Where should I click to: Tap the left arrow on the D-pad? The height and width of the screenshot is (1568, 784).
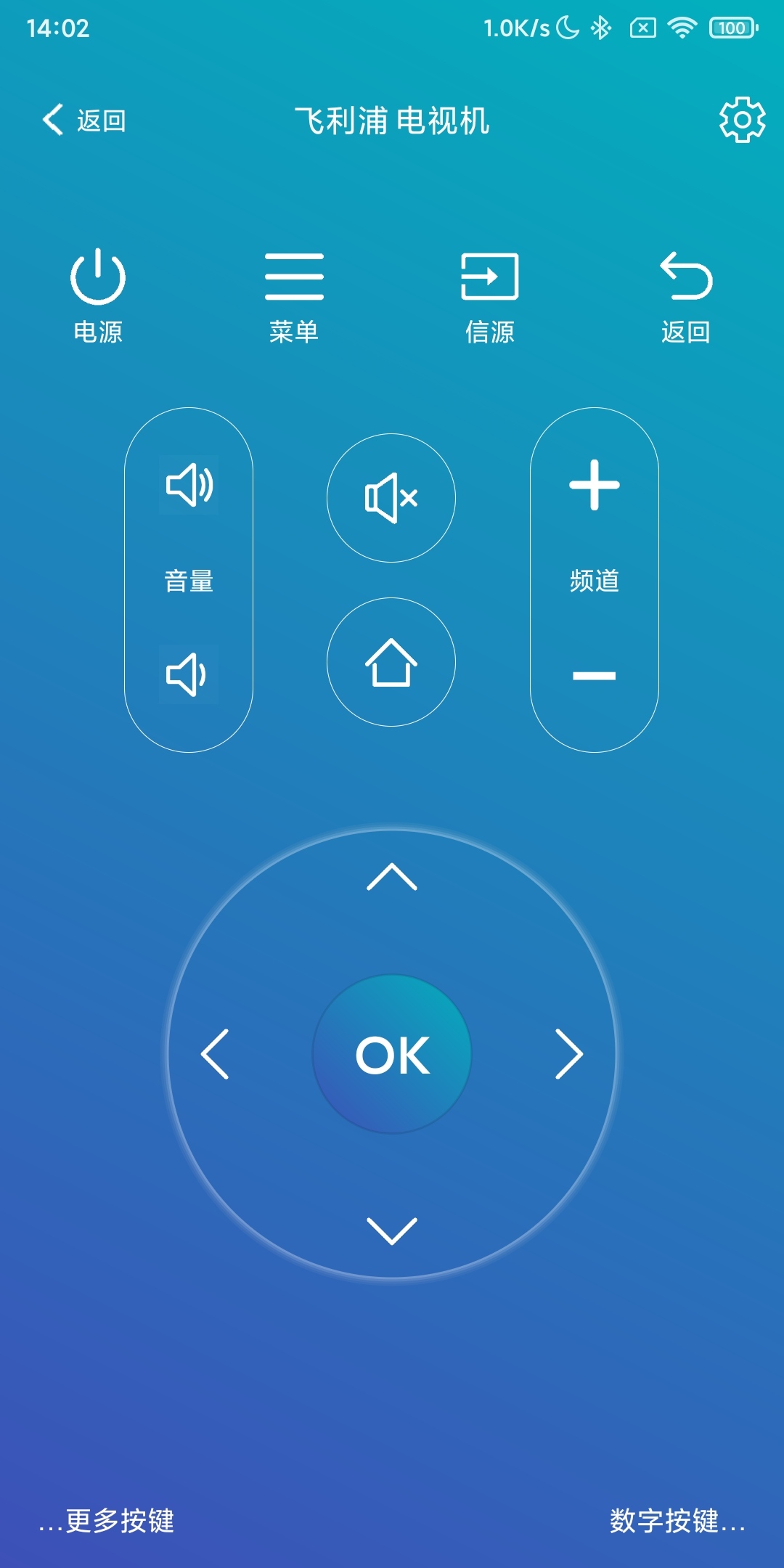point(215,1054)
